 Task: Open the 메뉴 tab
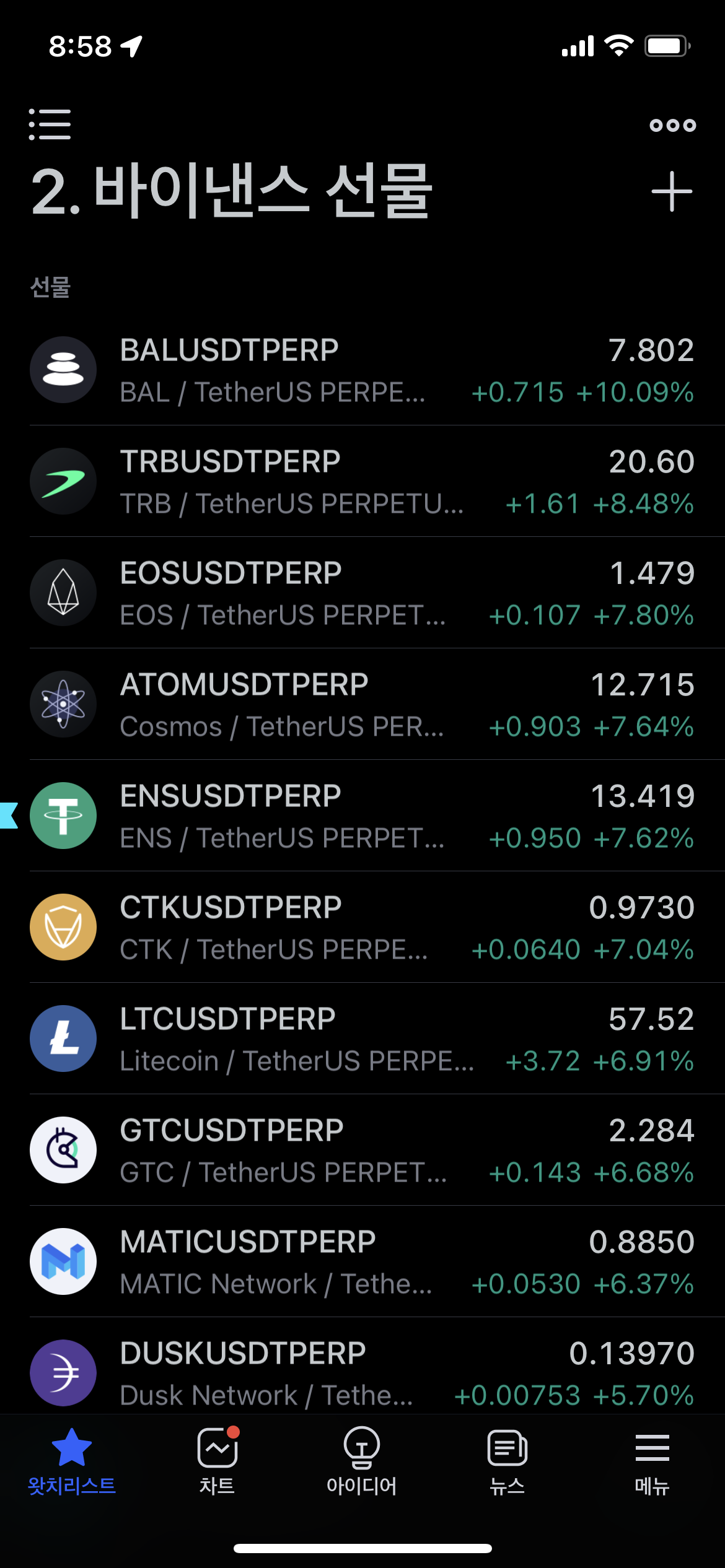(652, 1462)
